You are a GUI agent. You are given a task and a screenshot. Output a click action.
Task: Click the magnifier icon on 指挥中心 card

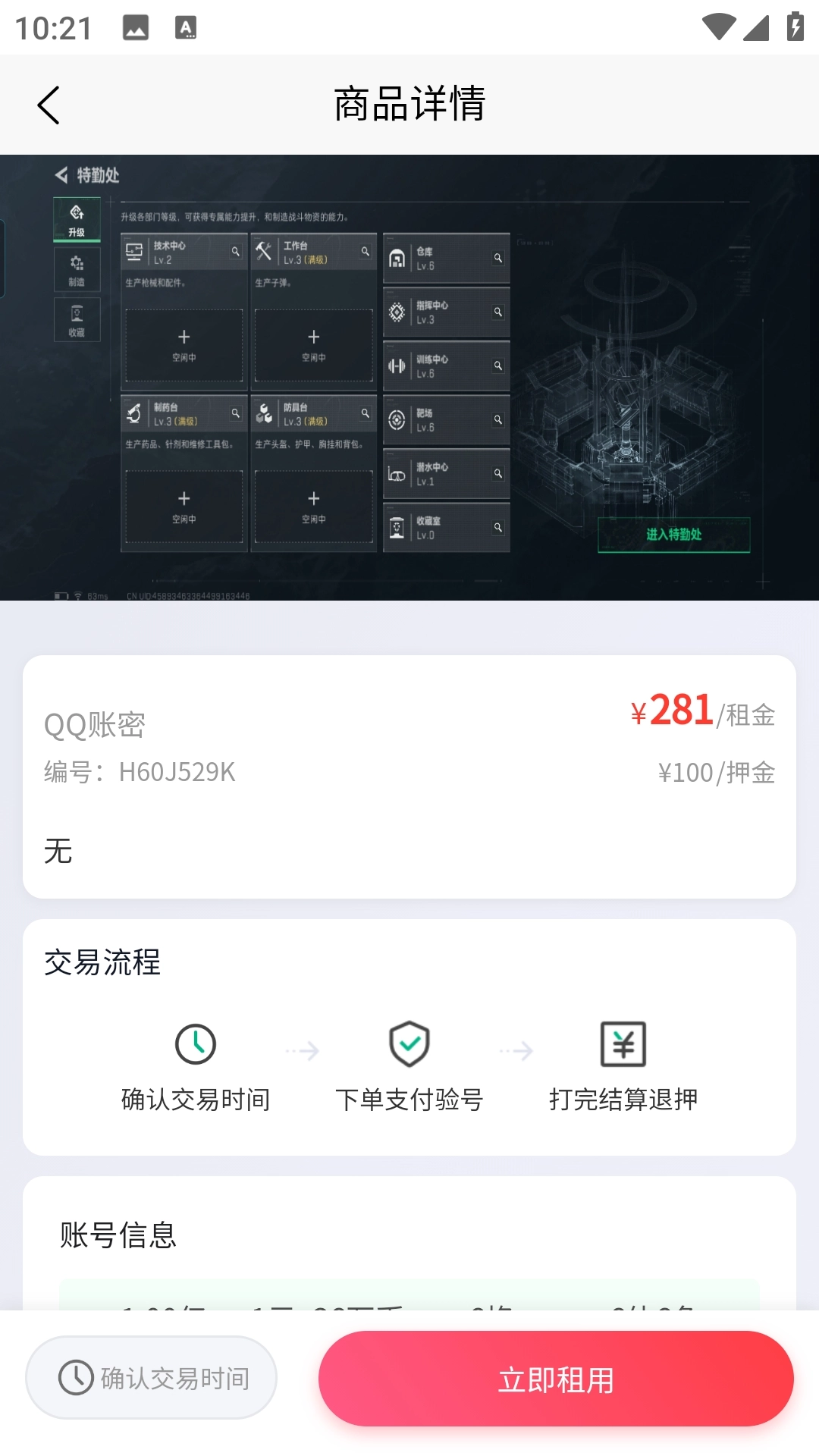tap(497, 312)
